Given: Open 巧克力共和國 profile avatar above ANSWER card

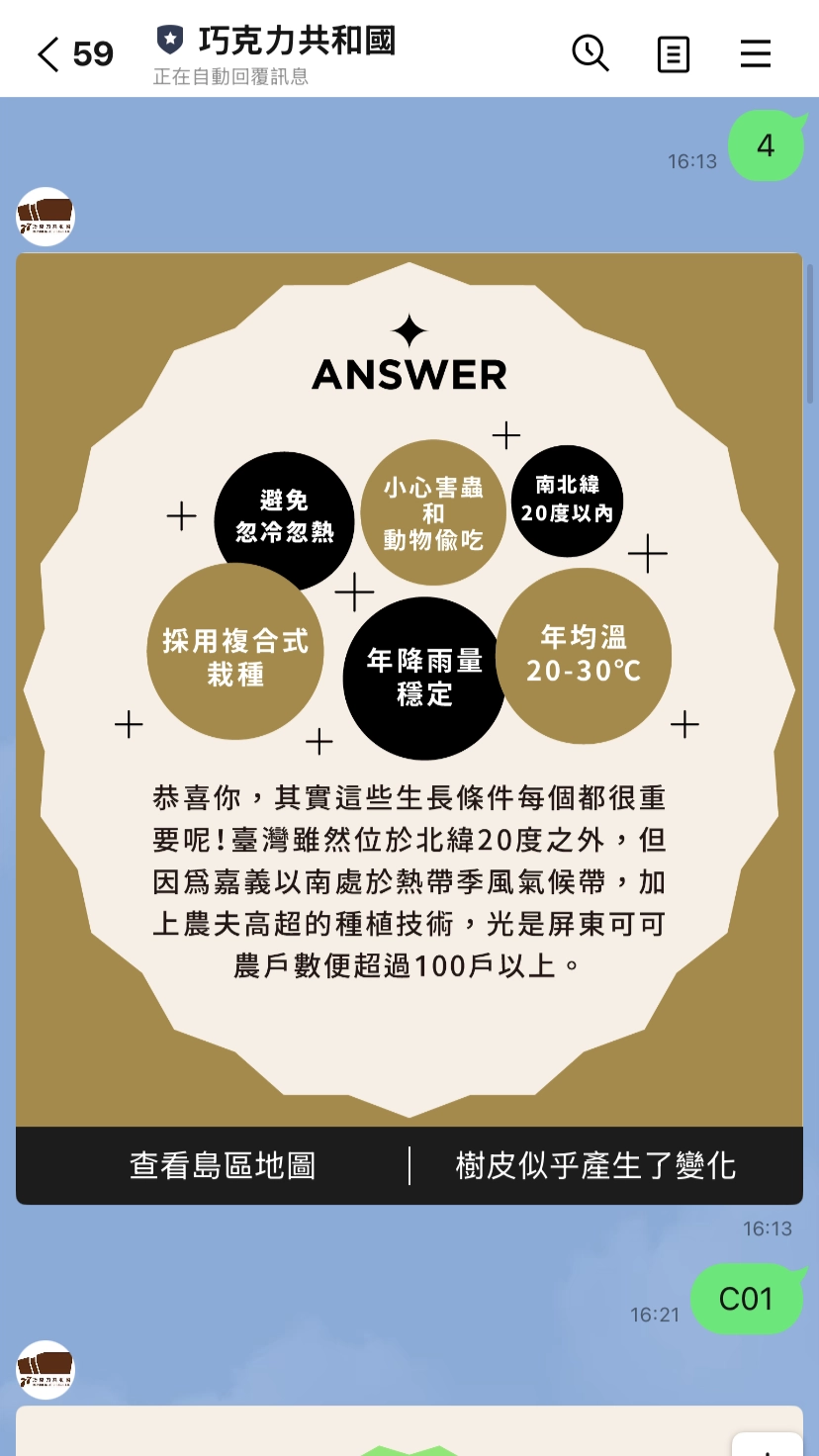Looking at the screenshot, I should (45, 217).
